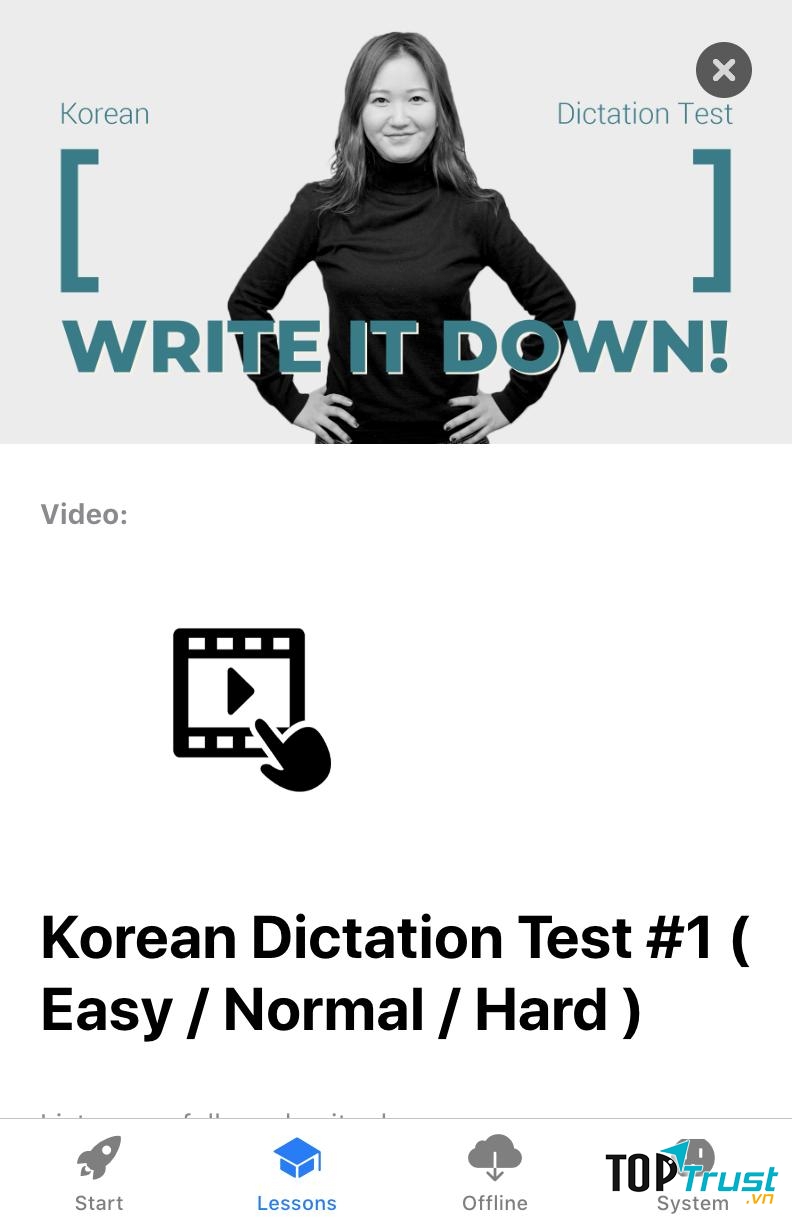Open the Lessons tab
The image size is (792, 1218).
(x=297, y=1173)
